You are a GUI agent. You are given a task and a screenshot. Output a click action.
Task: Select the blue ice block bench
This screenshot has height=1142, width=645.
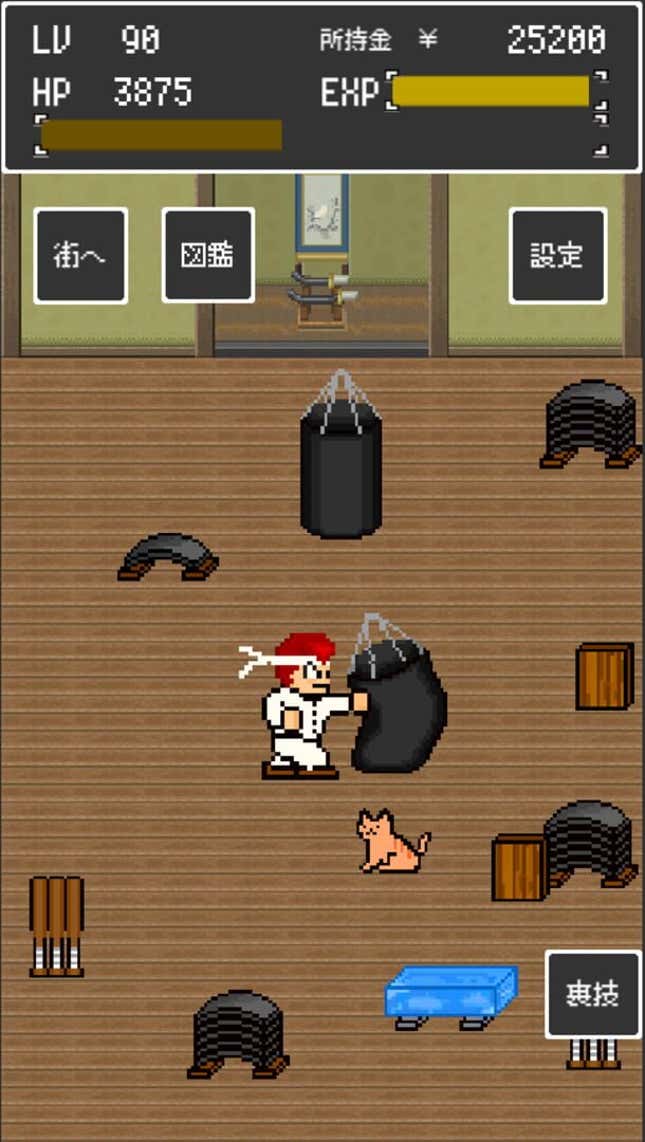(x=451, y=996)
